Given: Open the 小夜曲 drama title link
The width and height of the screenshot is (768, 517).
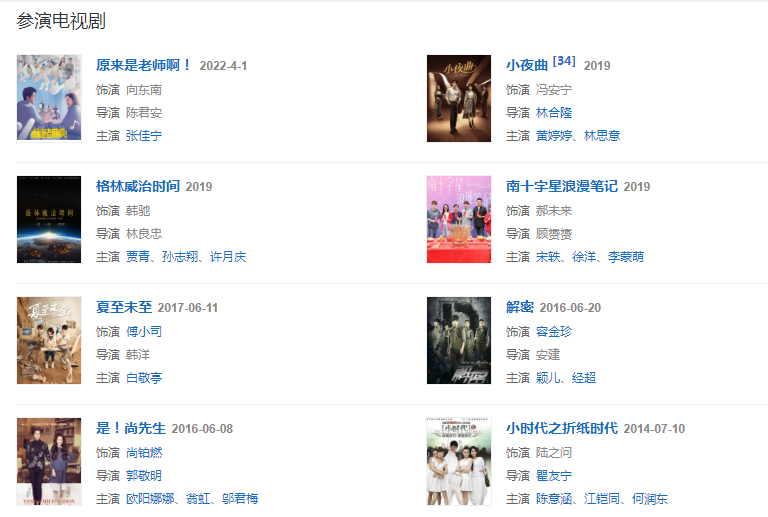Looking at the screenshot, I should 527,66.
